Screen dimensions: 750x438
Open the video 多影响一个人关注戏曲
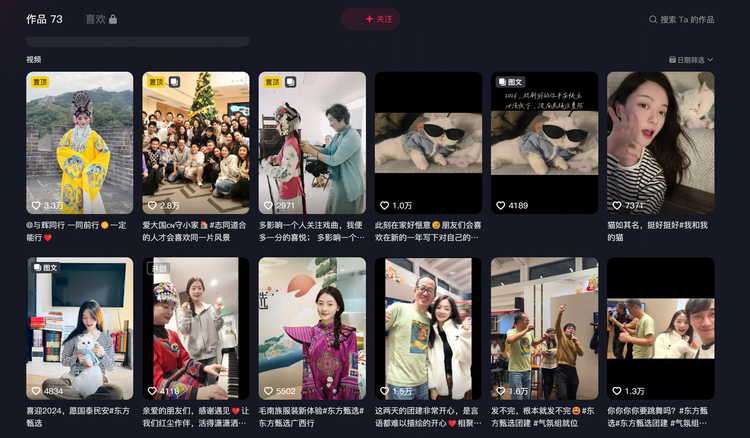coord(312,142)
